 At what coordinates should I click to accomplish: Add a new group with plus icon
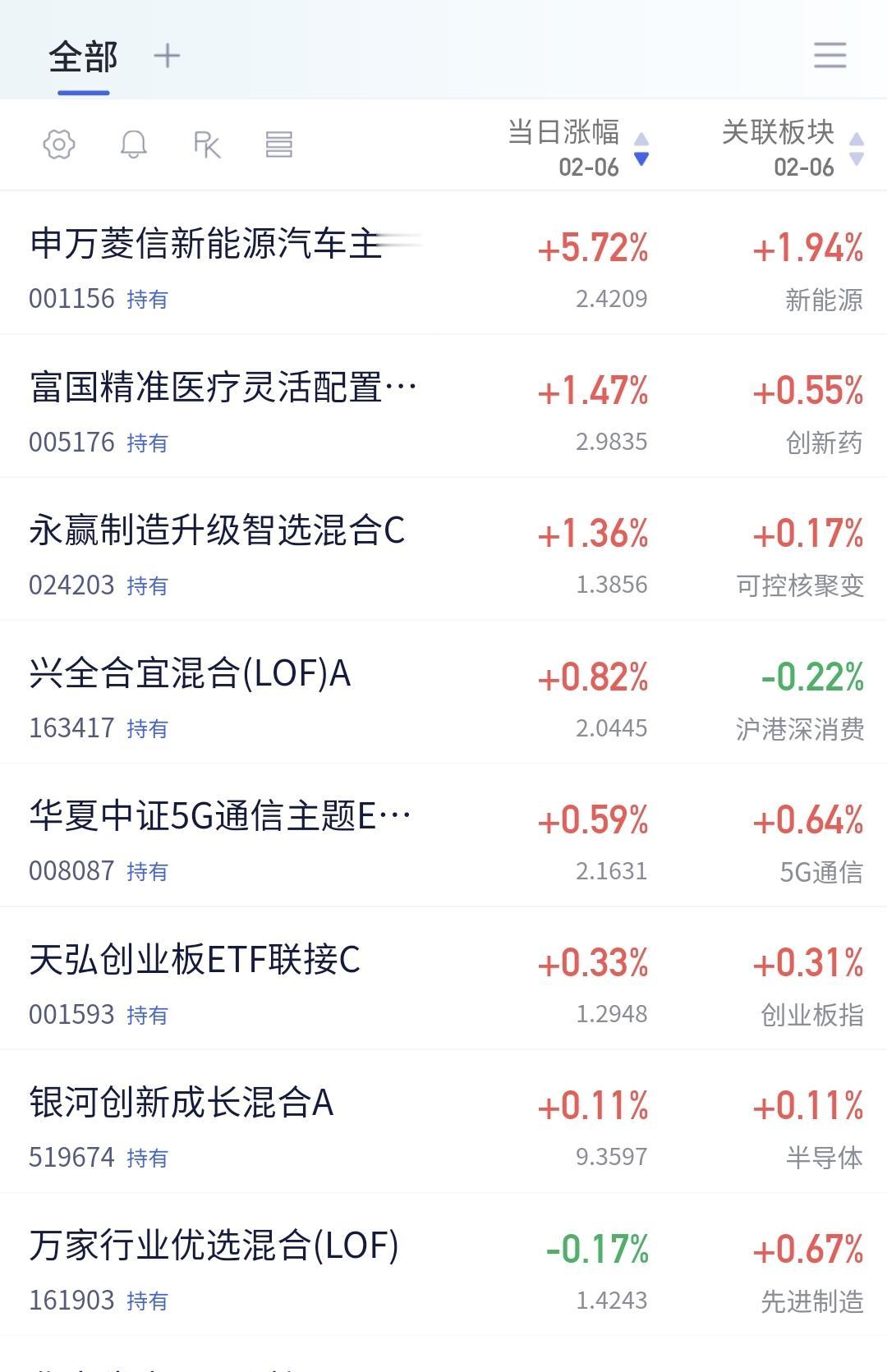pos(167,56)
